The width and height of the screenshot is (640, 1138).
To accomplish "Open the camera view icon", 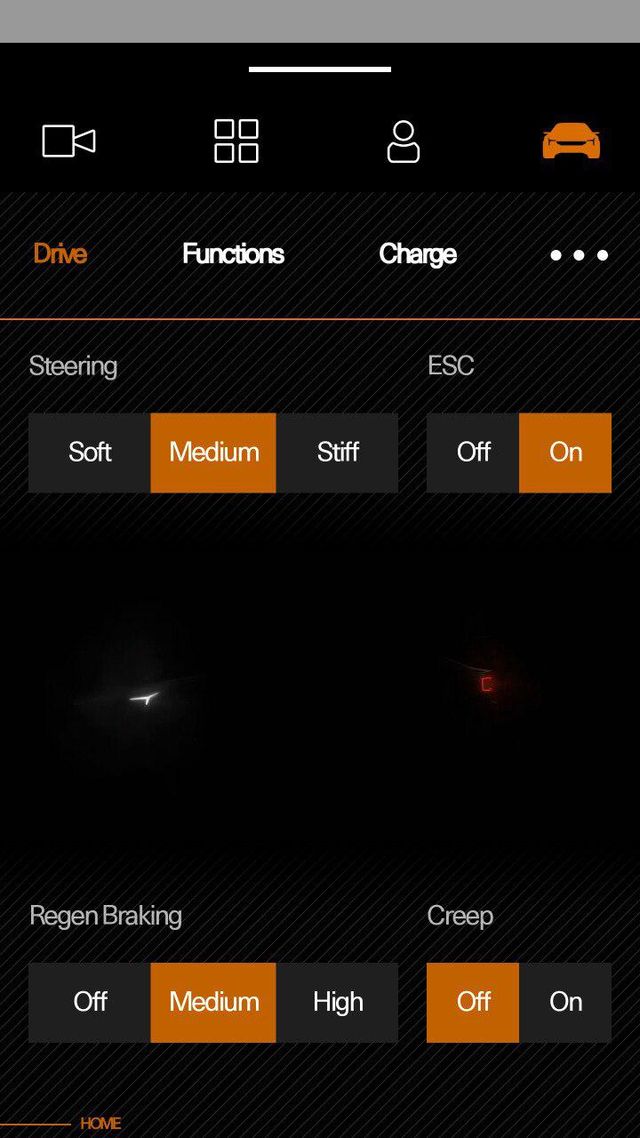I will pos(69,141).
